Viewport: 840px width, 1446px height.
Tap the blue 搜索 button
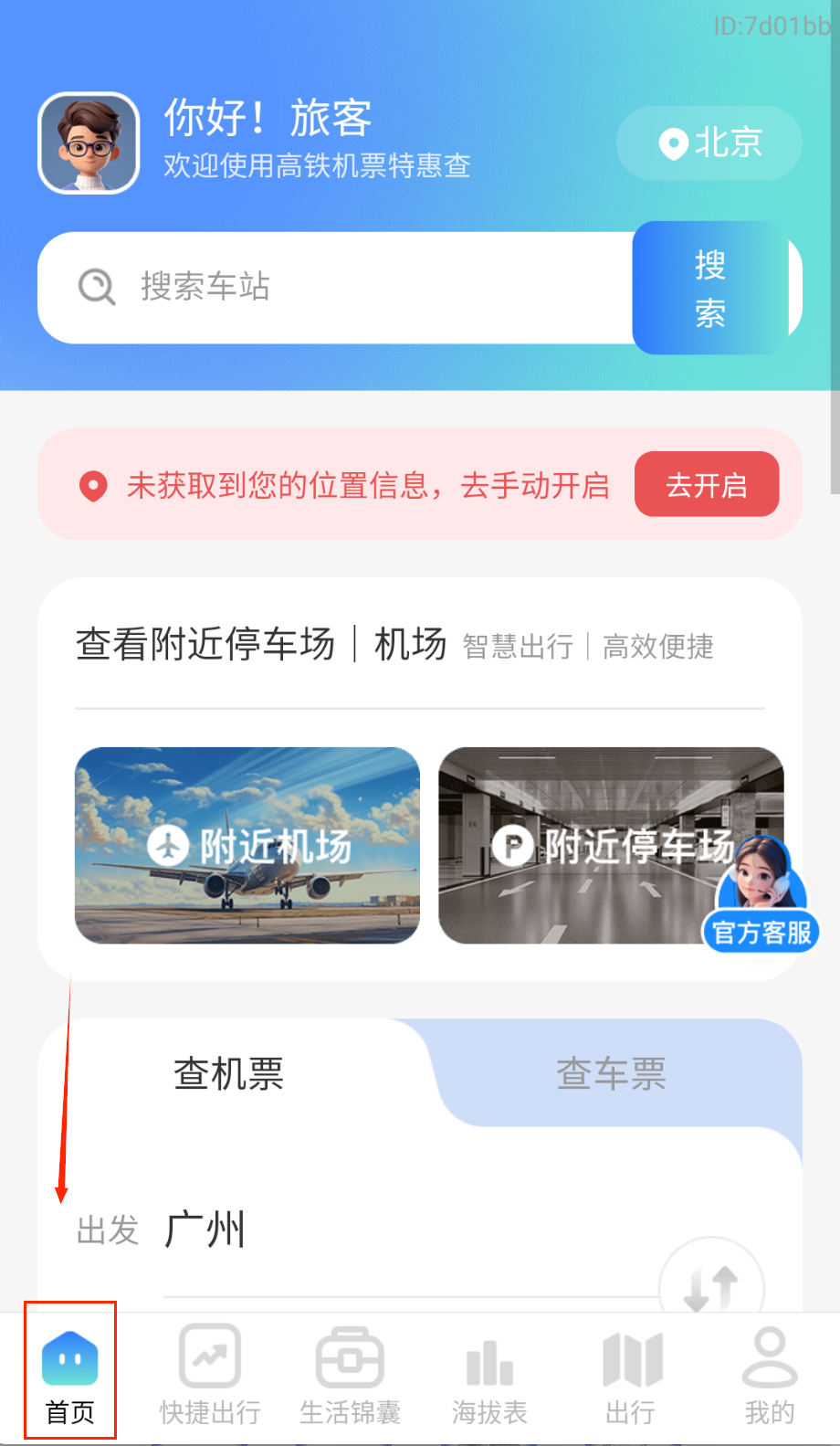(x=710, y=289)
